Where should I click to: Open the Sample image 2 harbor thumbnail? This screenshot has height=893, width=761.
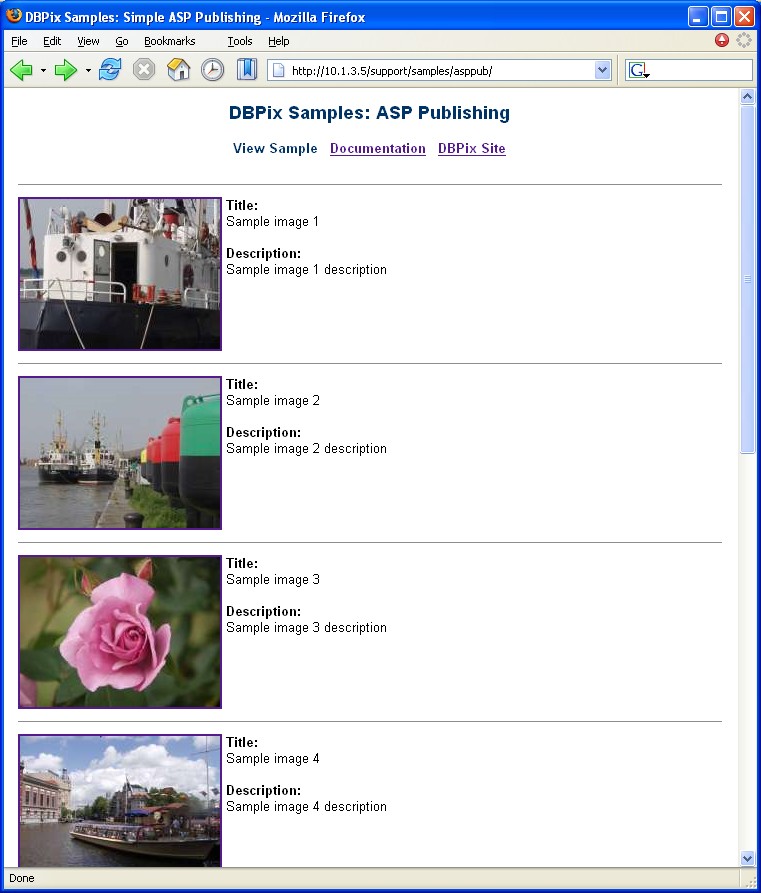(120, 453)
